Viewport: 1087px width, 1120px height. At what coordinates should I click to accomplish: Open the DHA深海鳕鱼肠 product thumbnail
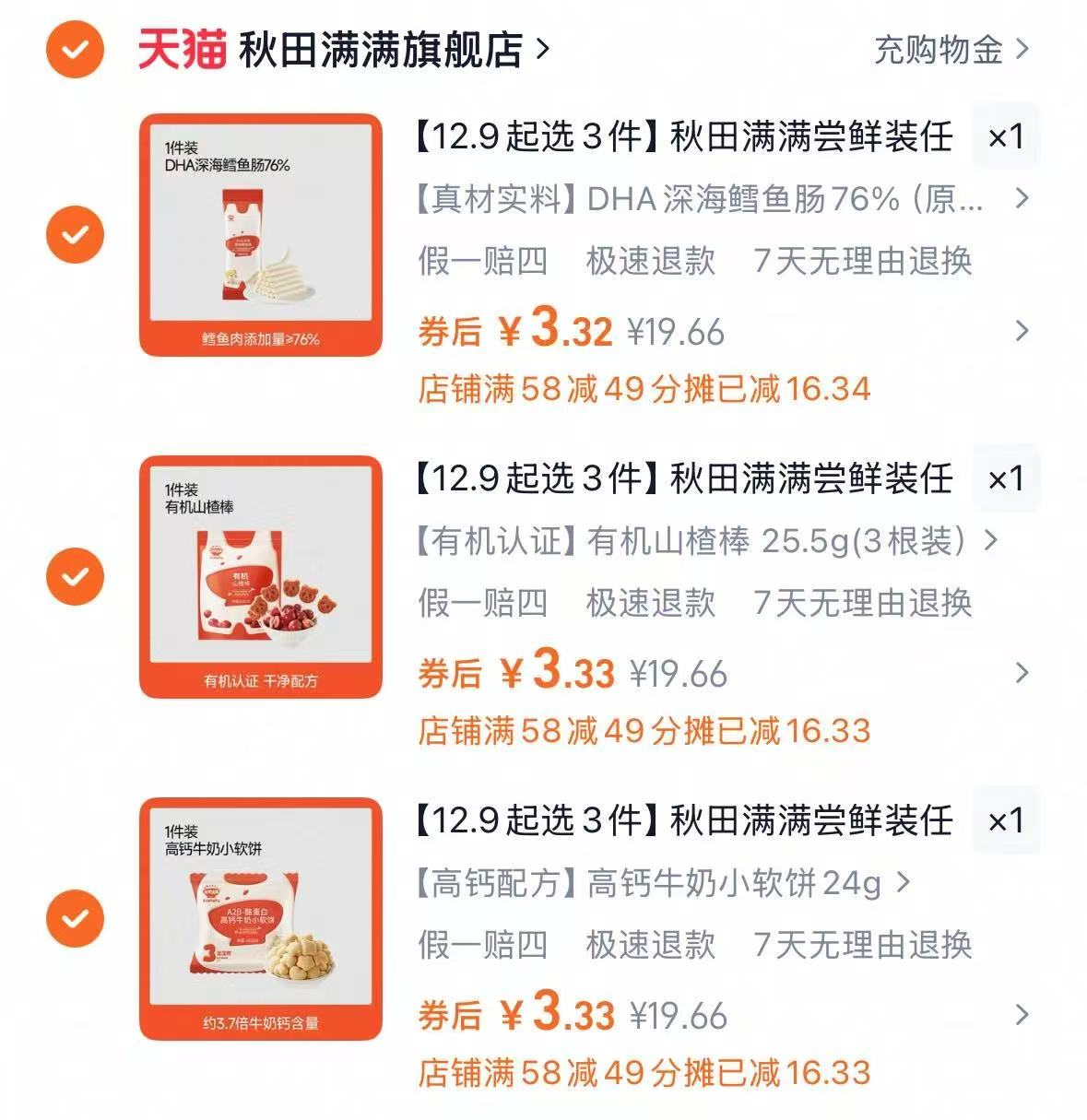261,232
